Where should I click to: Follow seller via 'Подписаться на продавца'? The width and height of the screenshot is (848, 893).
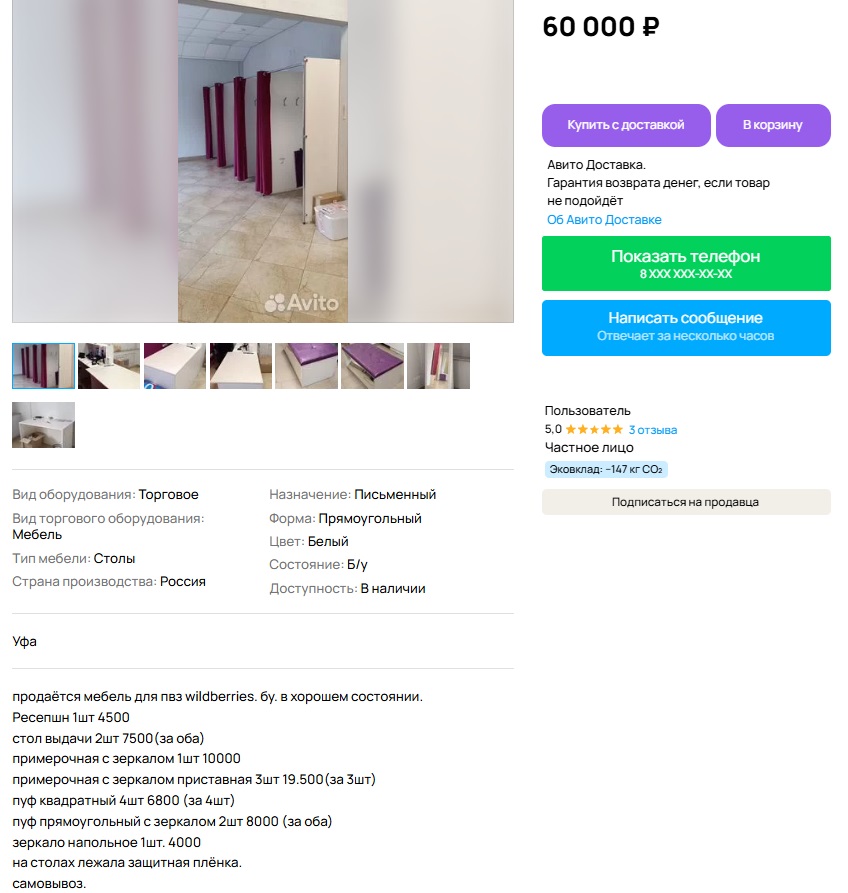click(686, 502)
